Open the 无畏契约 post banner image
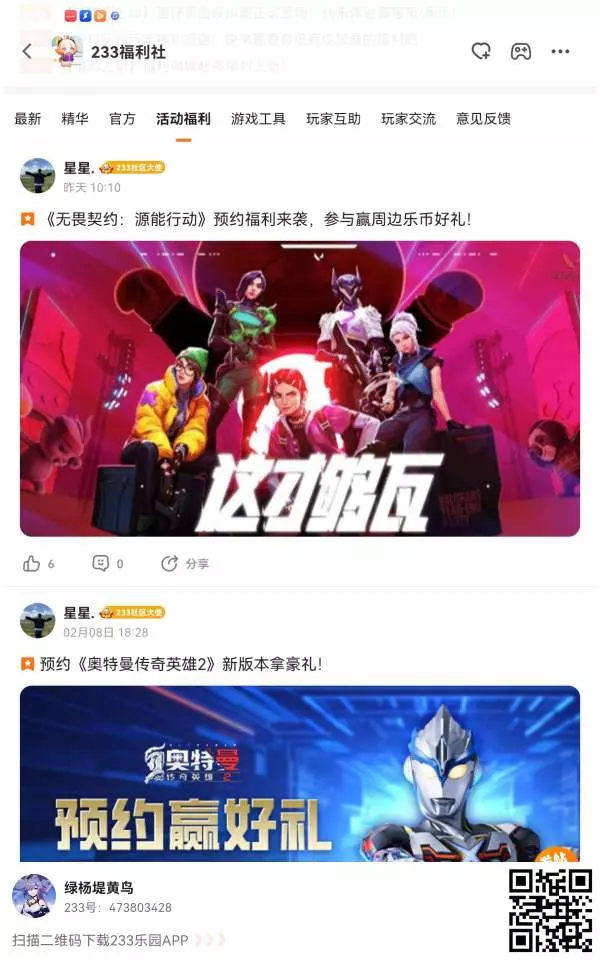This screenshot has height=960, width=600. (x=300, y=389)
